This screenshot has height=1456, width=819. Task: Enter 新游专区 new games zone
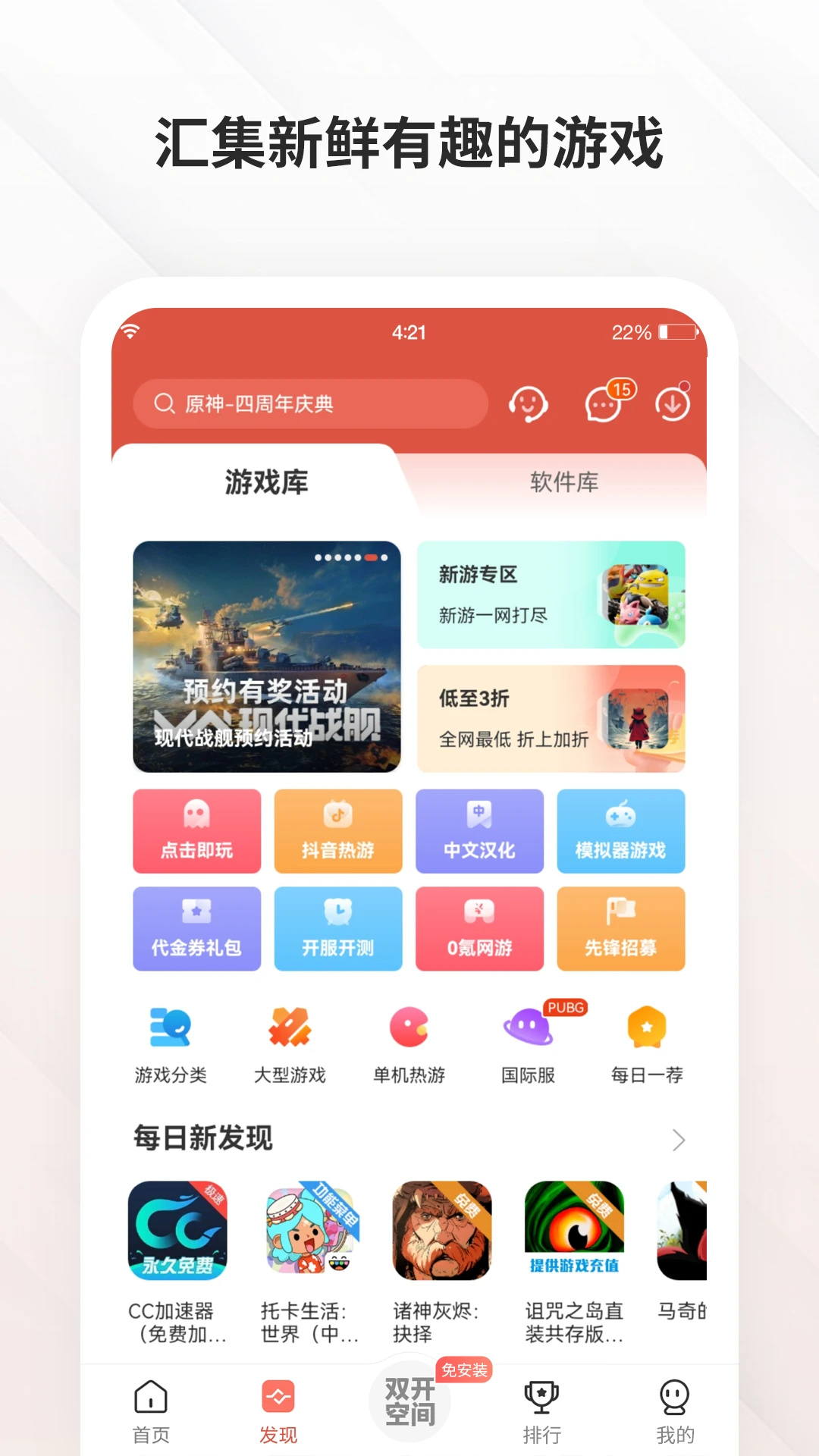pos(551,594)
